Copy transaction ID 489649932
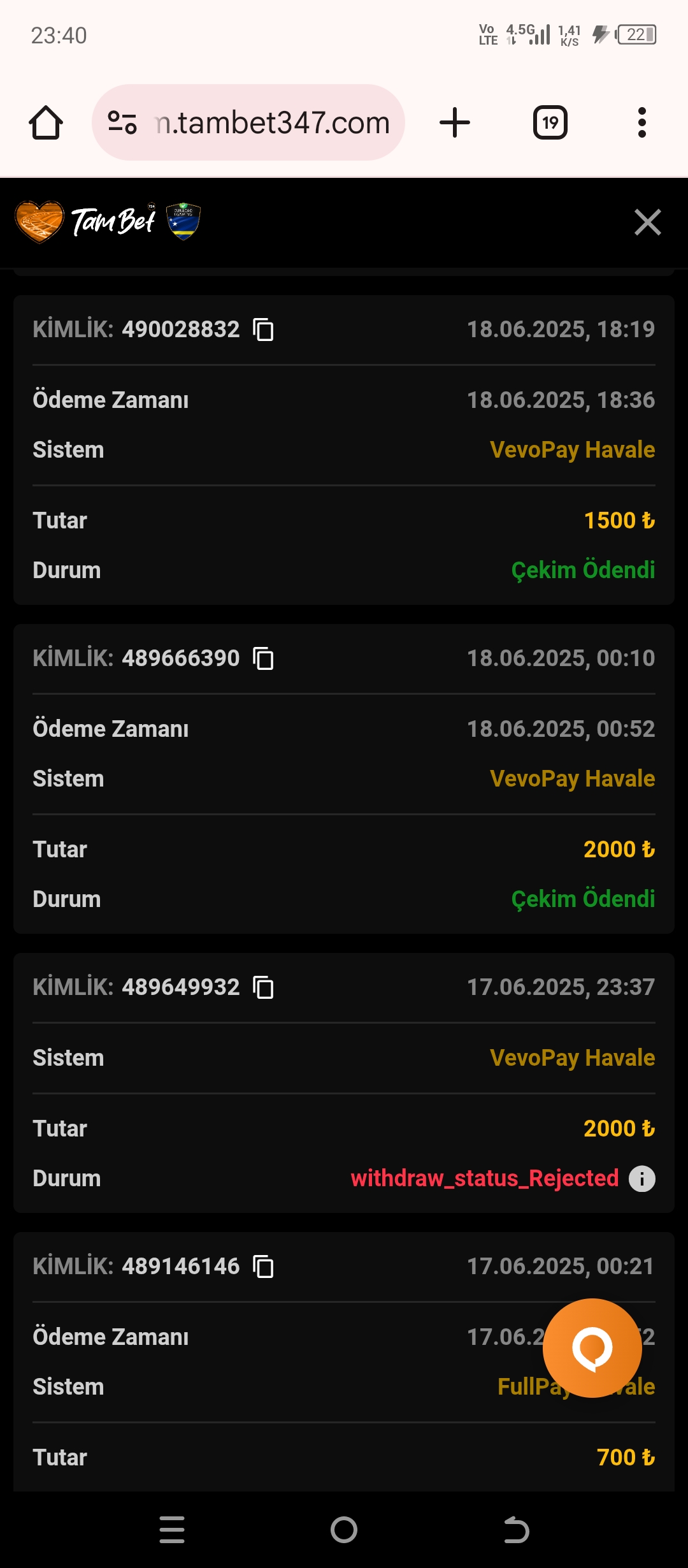 click(x=264, y=988)
